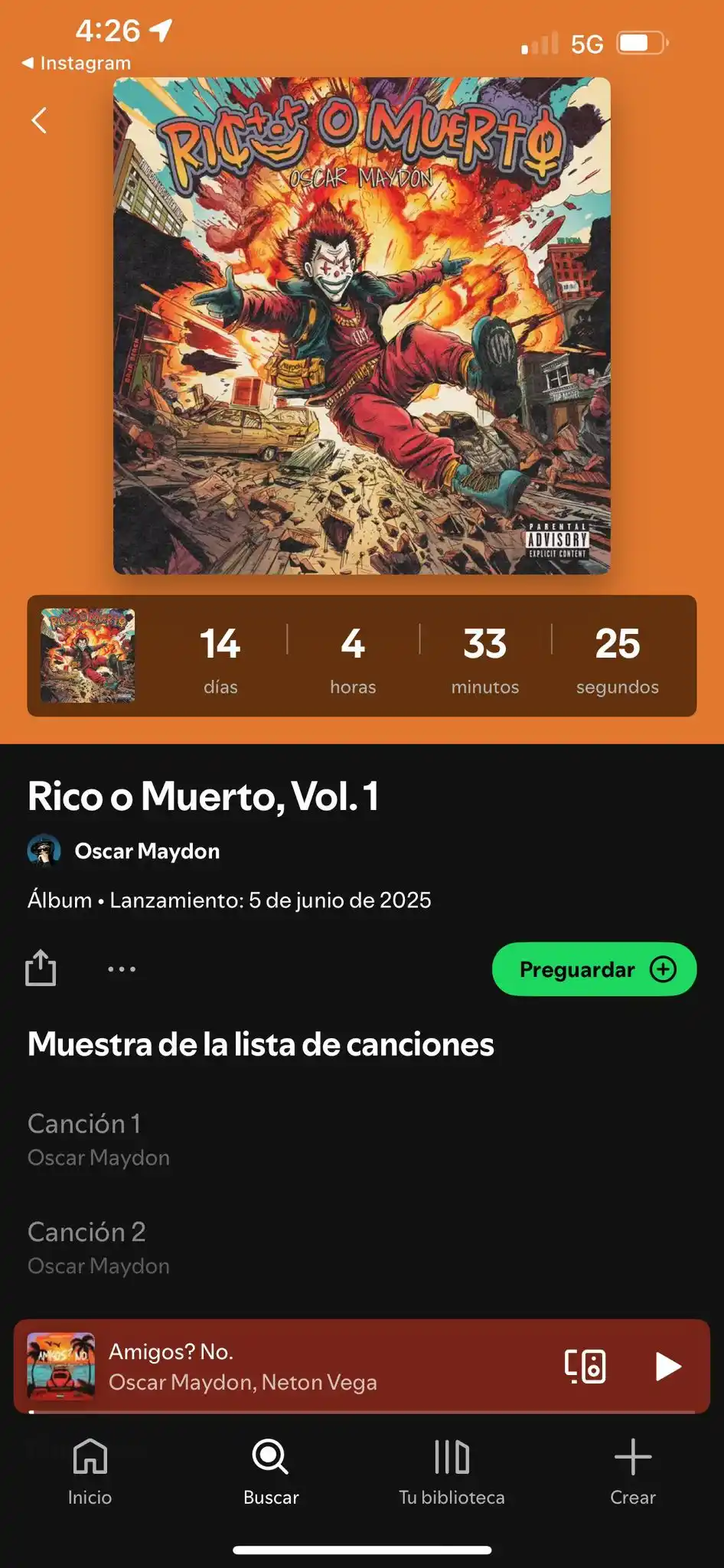Return to Instagram via the breadcrumb
This screenshot has height=1568, width=724.
pos(77,63)
